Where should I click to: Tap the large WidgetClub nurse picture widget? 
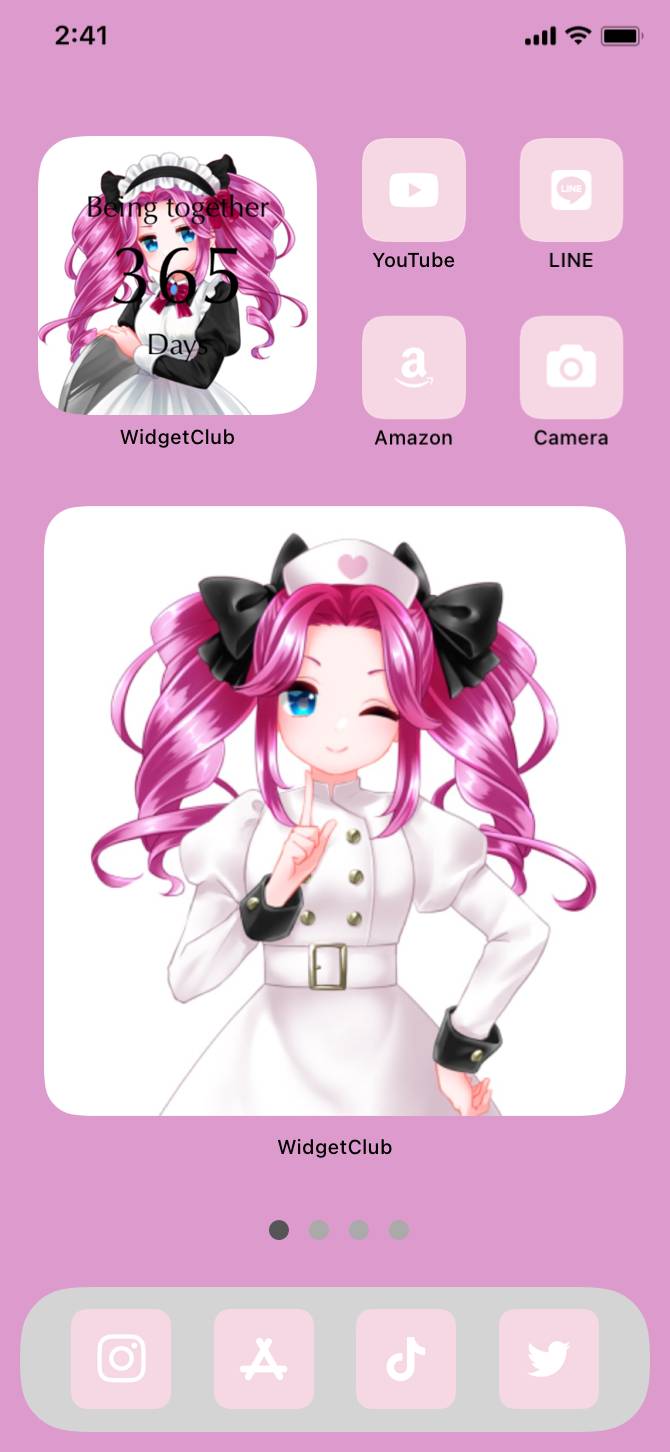click(335, 811)
